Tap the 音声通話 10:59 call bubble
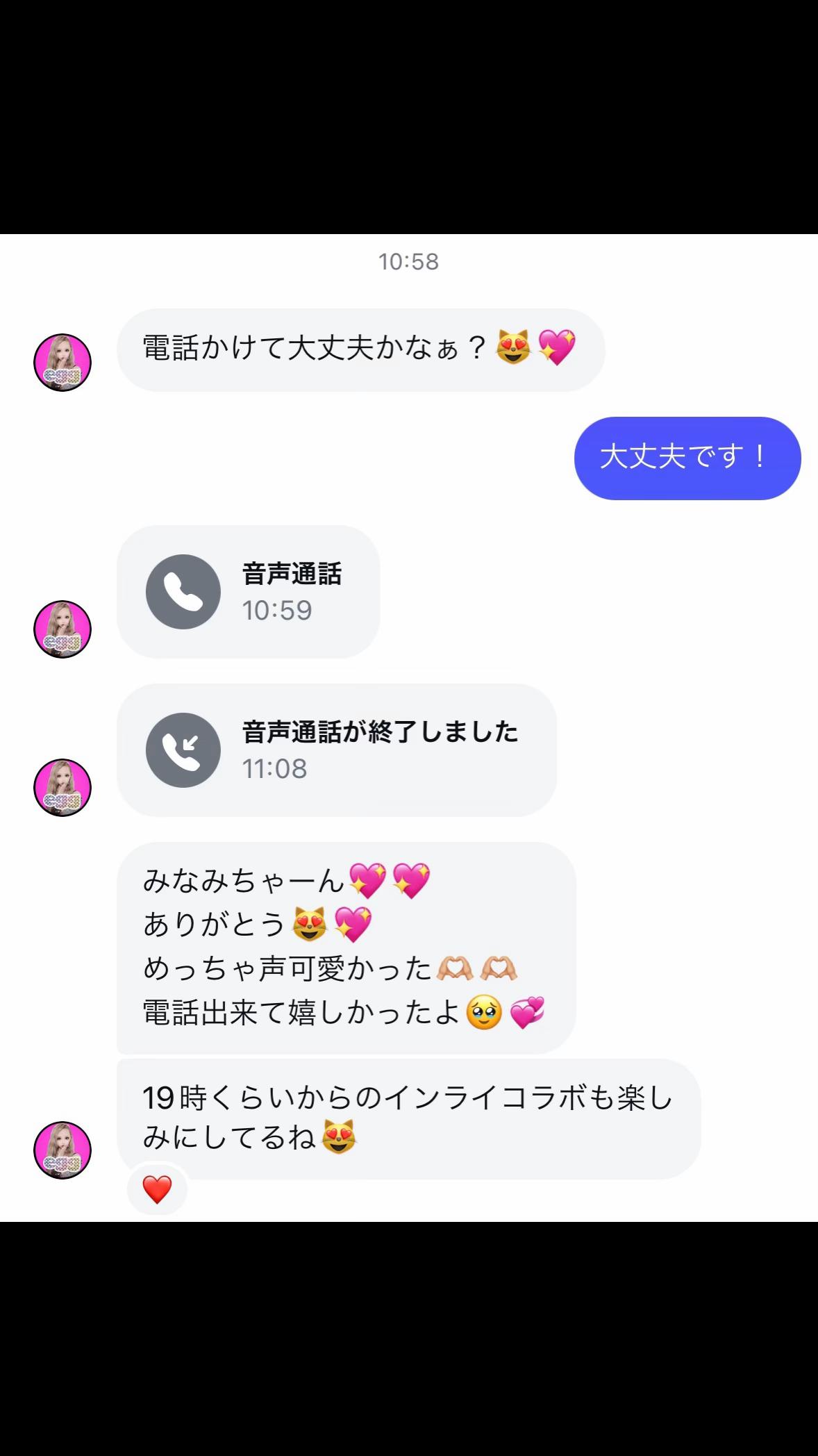 [x=248, y=592]
